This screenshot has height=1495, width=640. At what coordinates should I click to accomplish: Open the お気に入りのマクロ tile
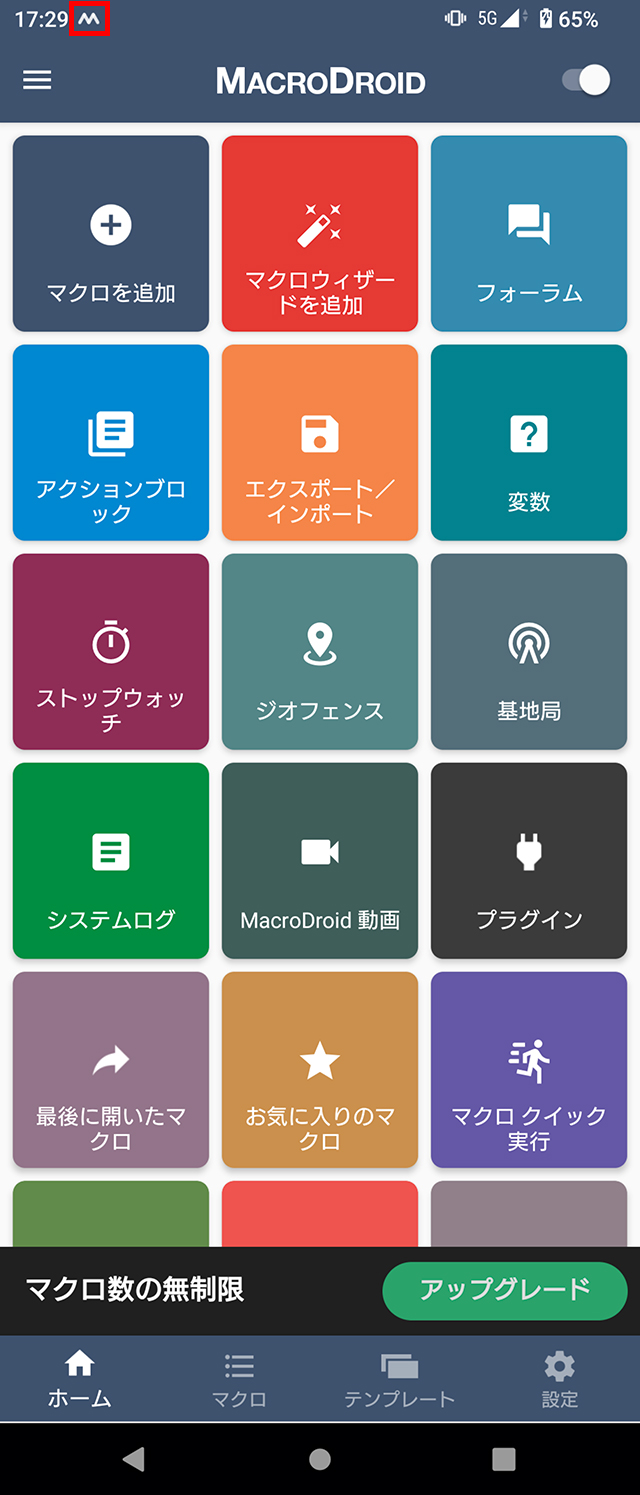[x=320, y=1070]
